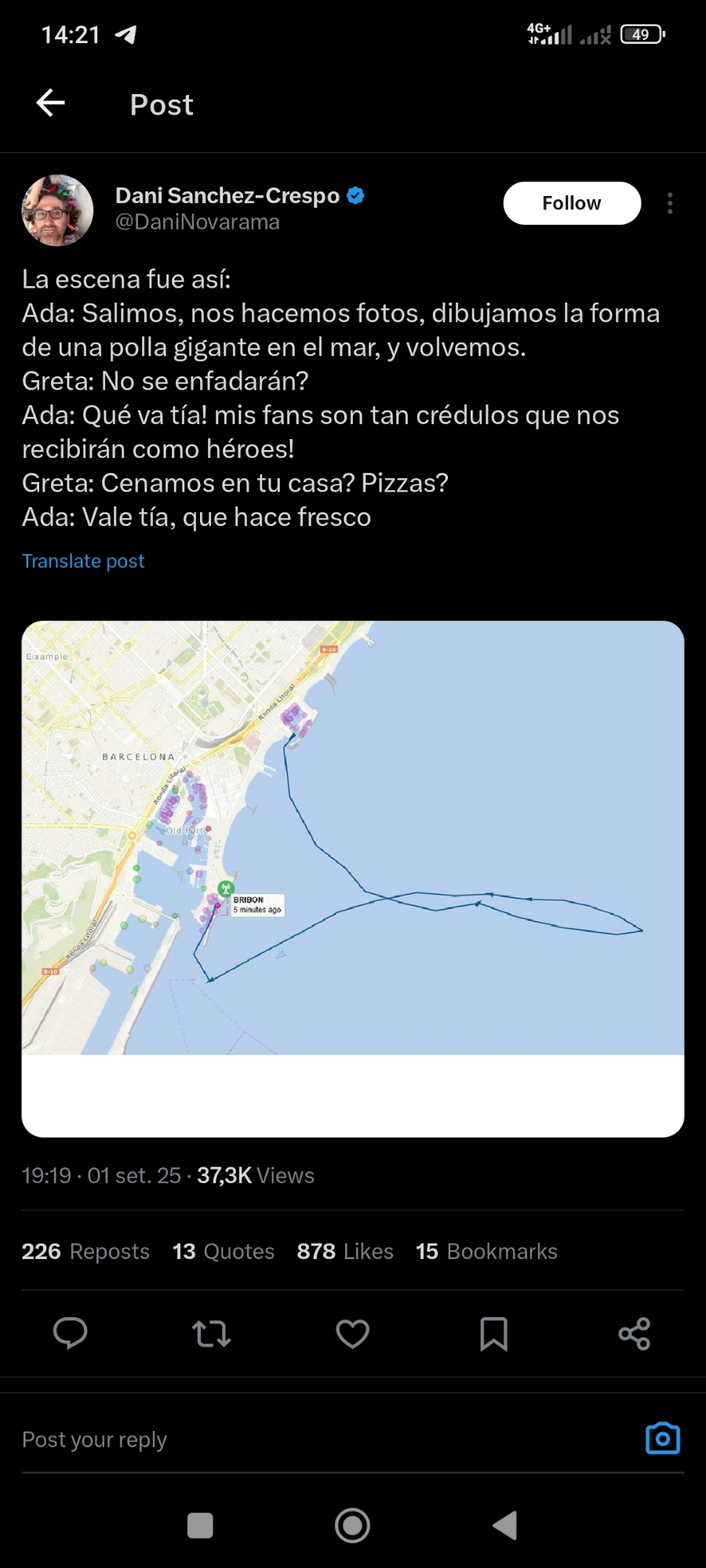Go to the system home screen
This screenshot has width=706, height=1568.
pos(352,1525)
